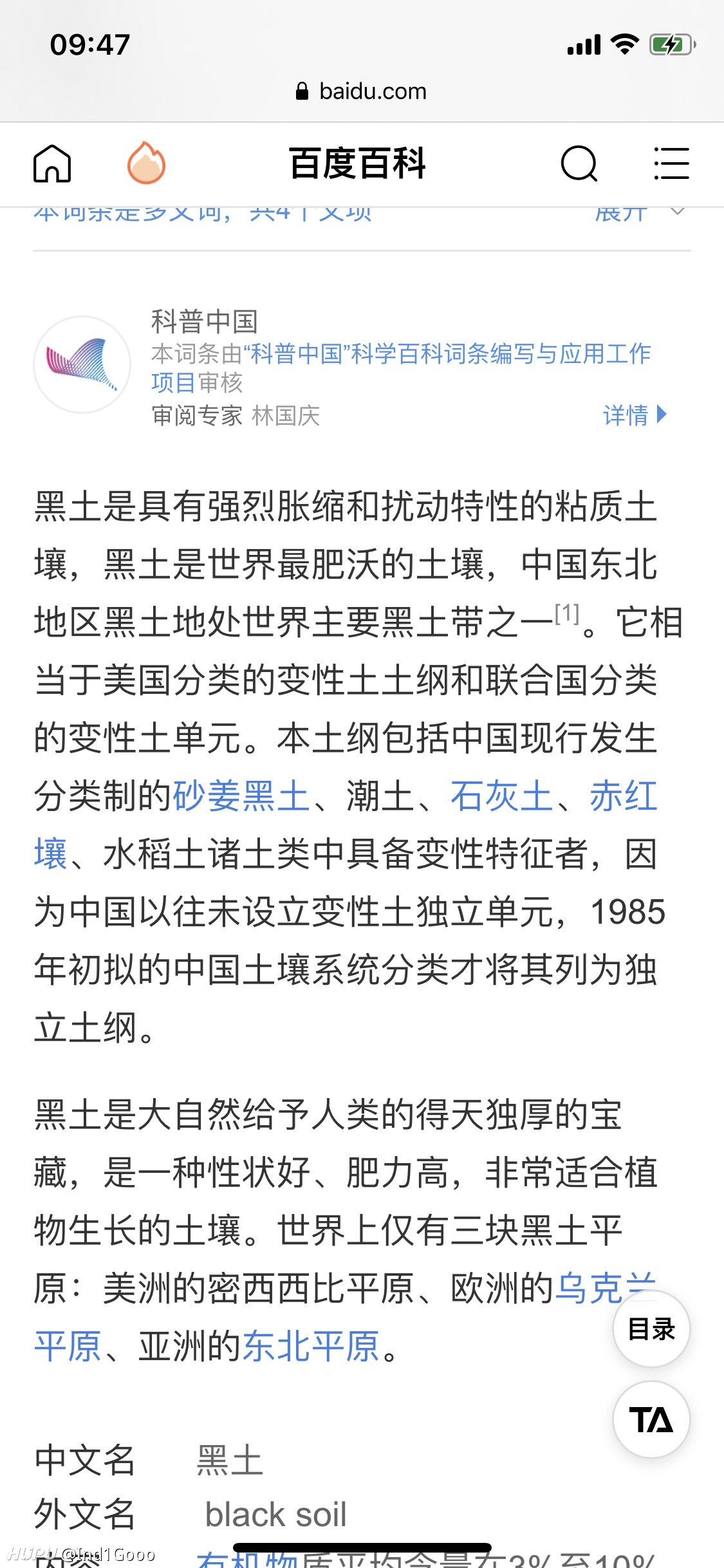Image resolution: width=724 pixels, height=1568 pixels.
Task: View 详情 of 科普中国 review
Action: tap(635, 415)
